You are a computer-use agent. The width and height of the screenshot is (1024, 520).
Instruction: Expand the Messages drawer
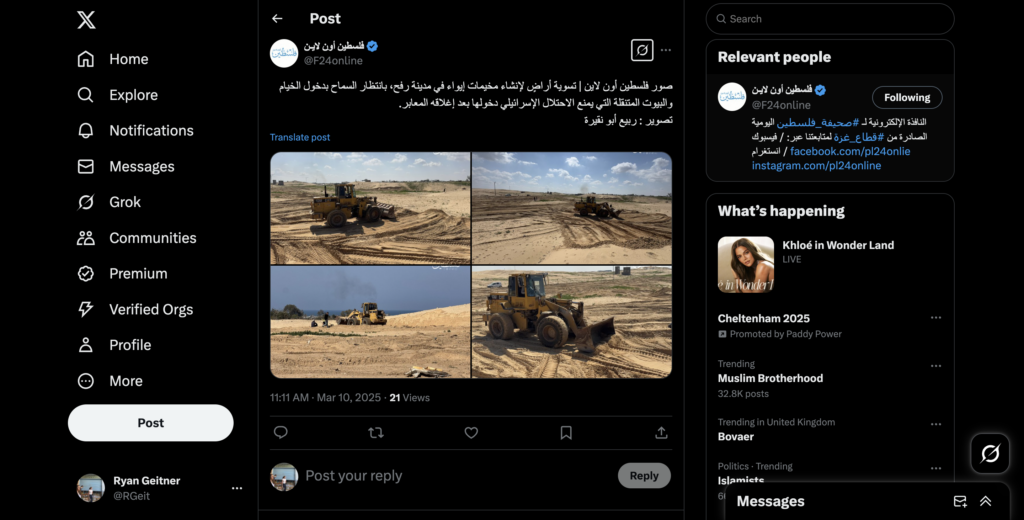[985, 501]
